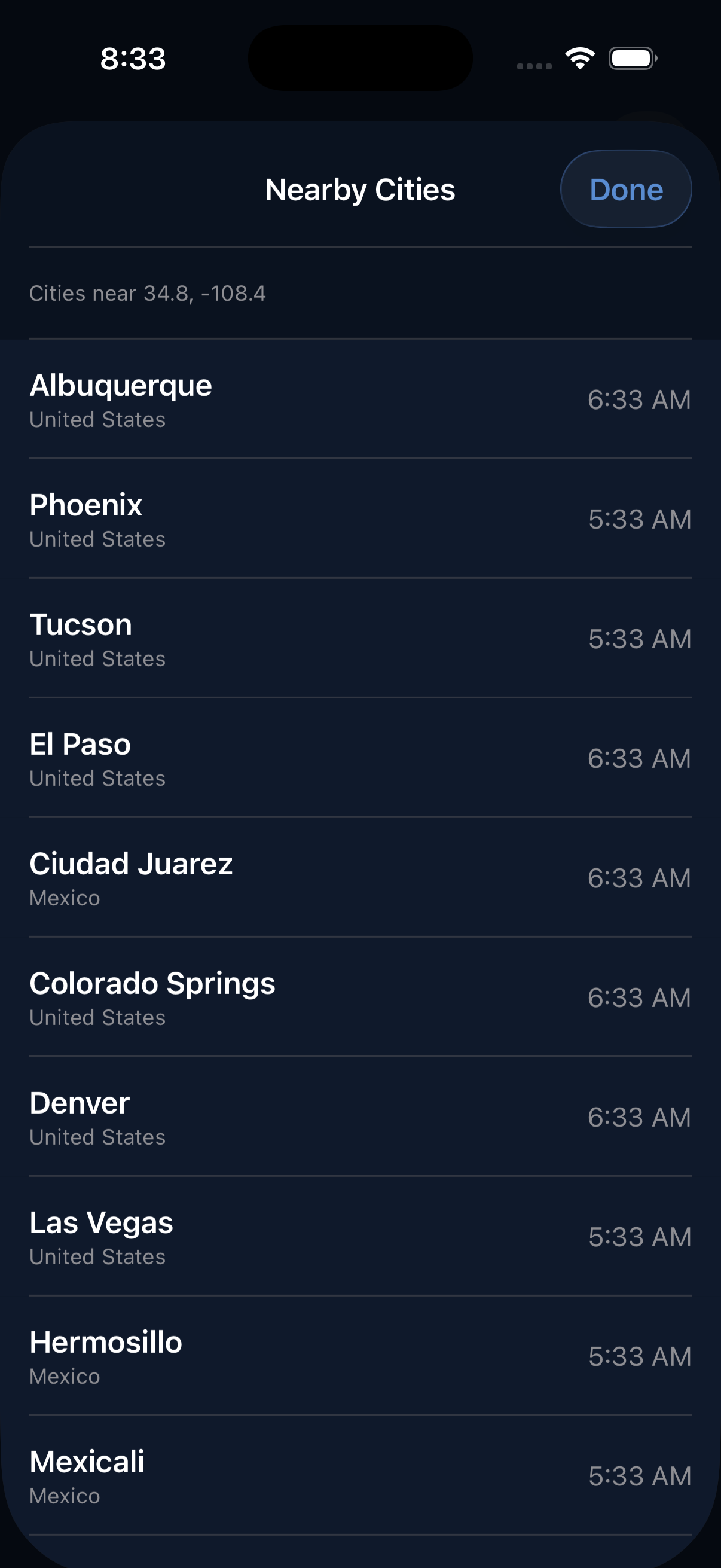Tap the 6:33 AM time beside Albuquerque
This screenshot has height=1568, width=721.
(640, 399)
